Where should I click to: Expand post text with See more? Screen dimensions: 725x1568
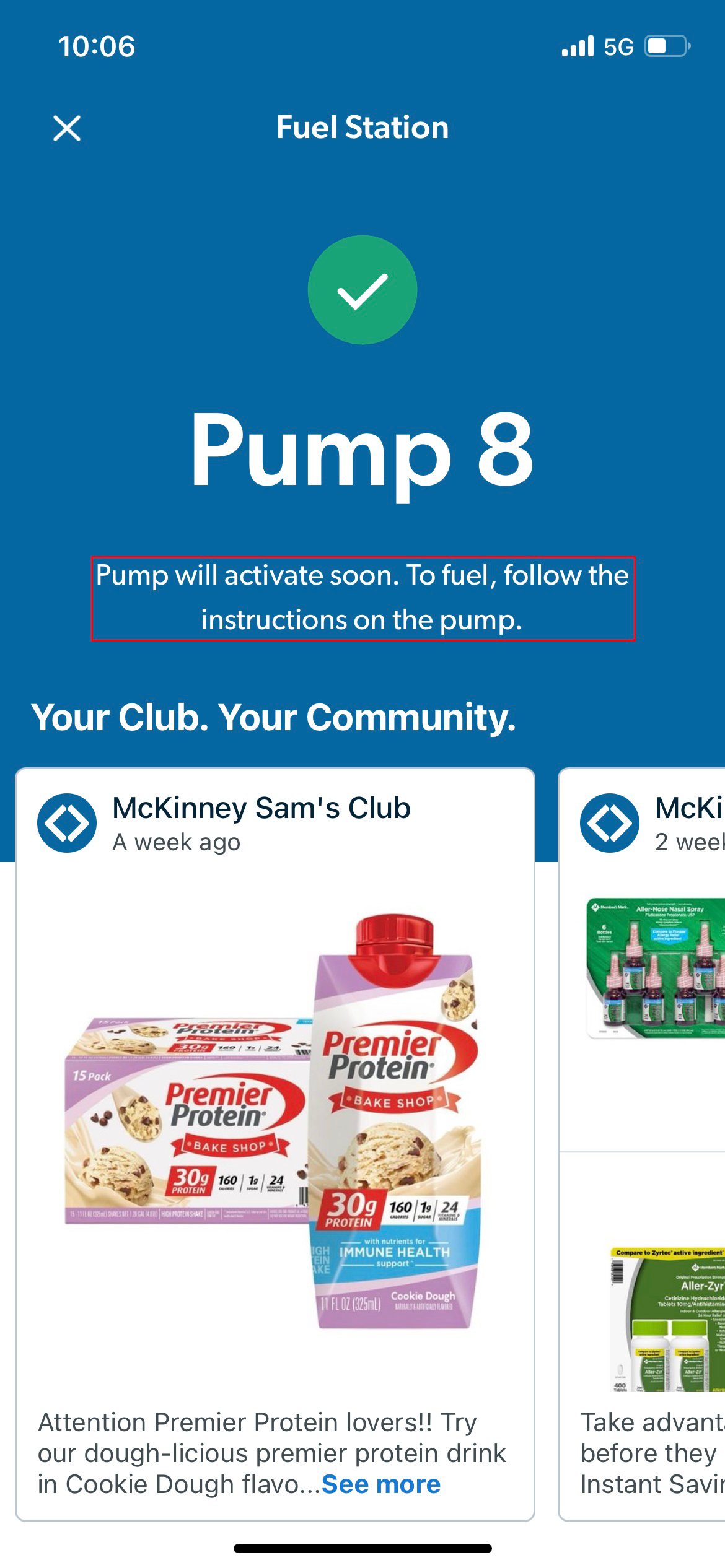click(x=381, y=1484)
